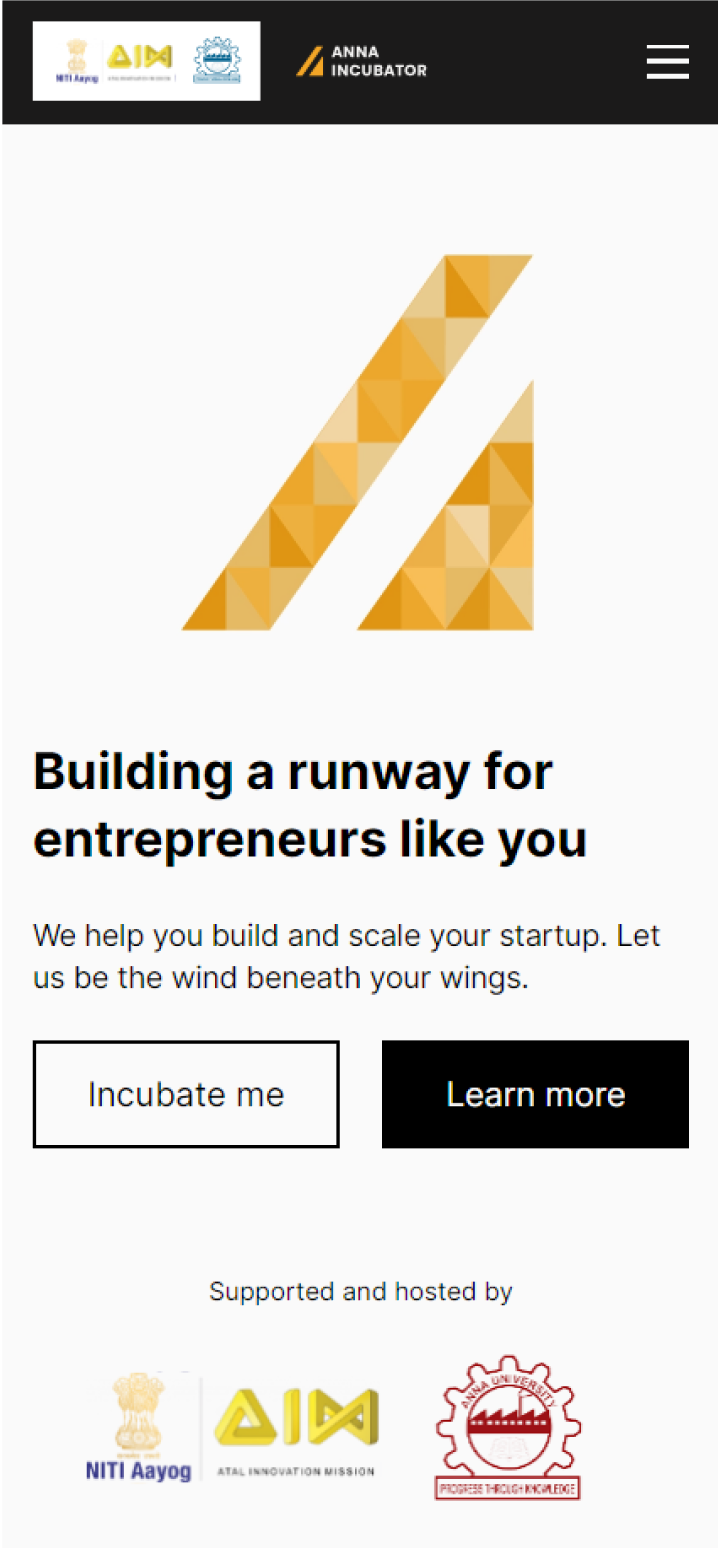The height and width of the screenshot is (1548, 718).
Task: Open the Anna Incubator header logo
Action: click(362, 62)
